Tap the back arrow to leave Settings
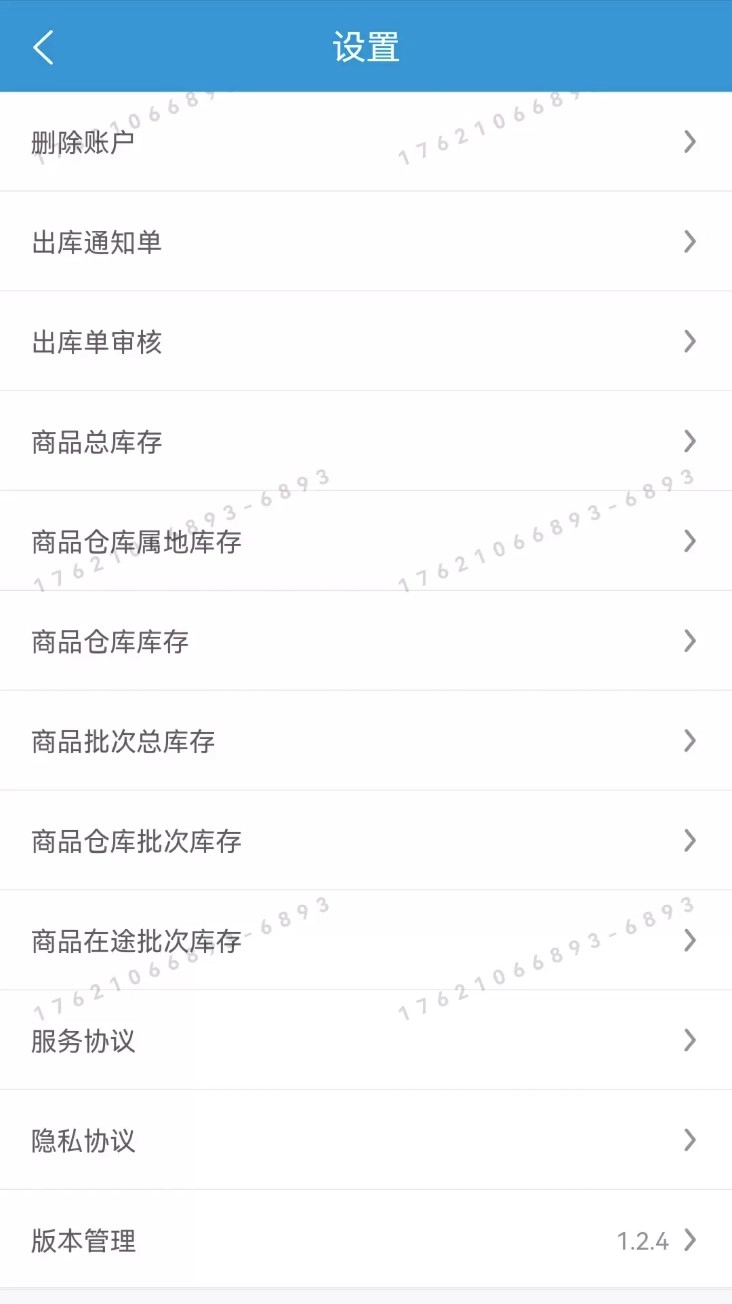Image resolution: width=732 pixels, height=1304 pixels. pyautogui.click(x=44, y=46)
